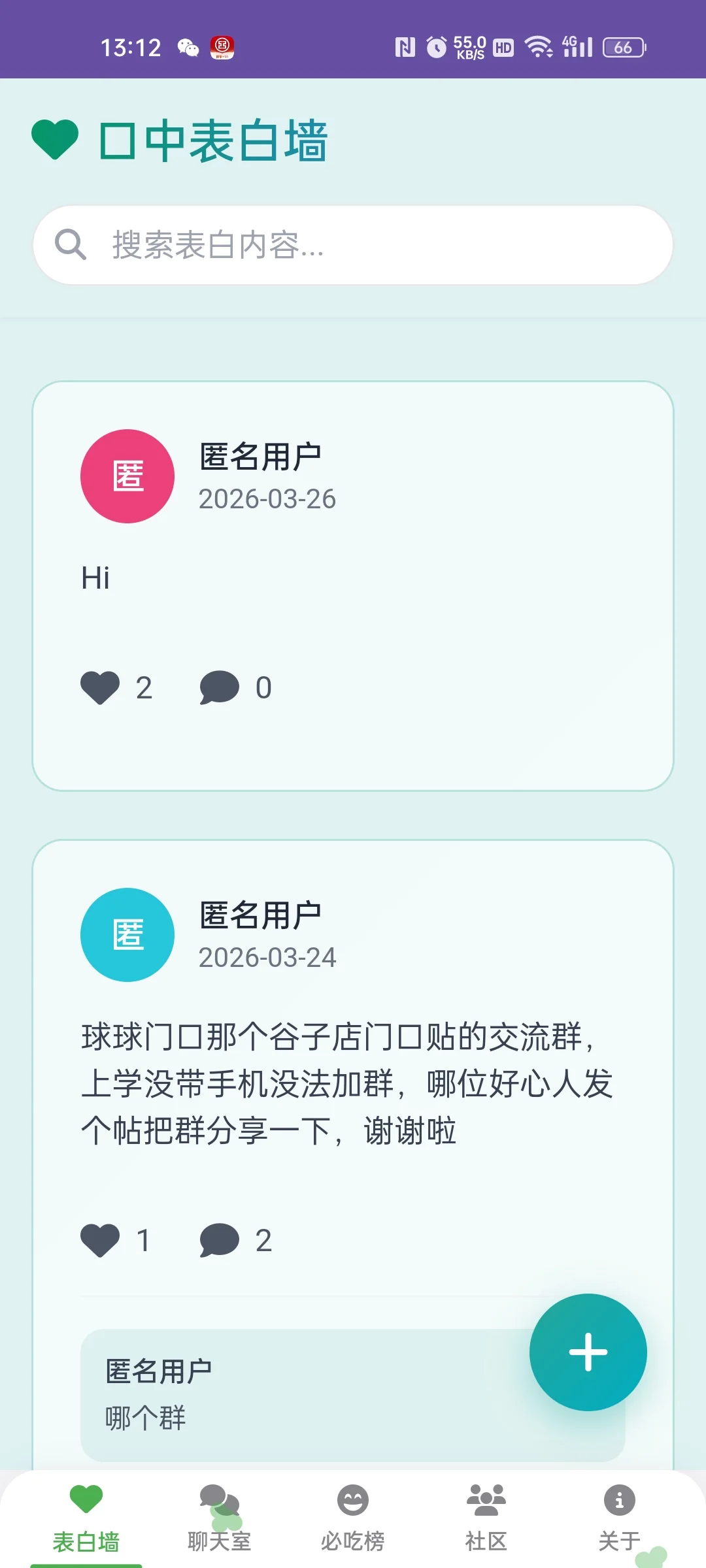This screenshot has width=706, height=1568.
Task: Like the "Hi" post heart
Action: pos(99,687)
